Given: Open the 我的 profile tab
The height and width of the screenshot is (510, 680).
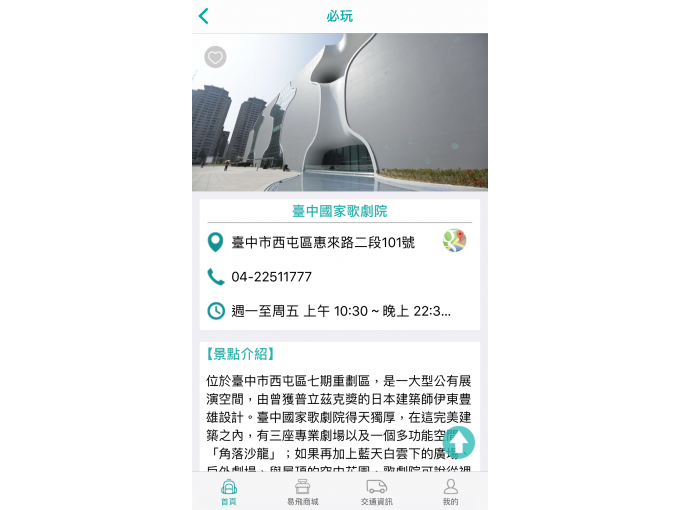Looking at the screenshot, I should pyautogui.click(x=450, y=491).
